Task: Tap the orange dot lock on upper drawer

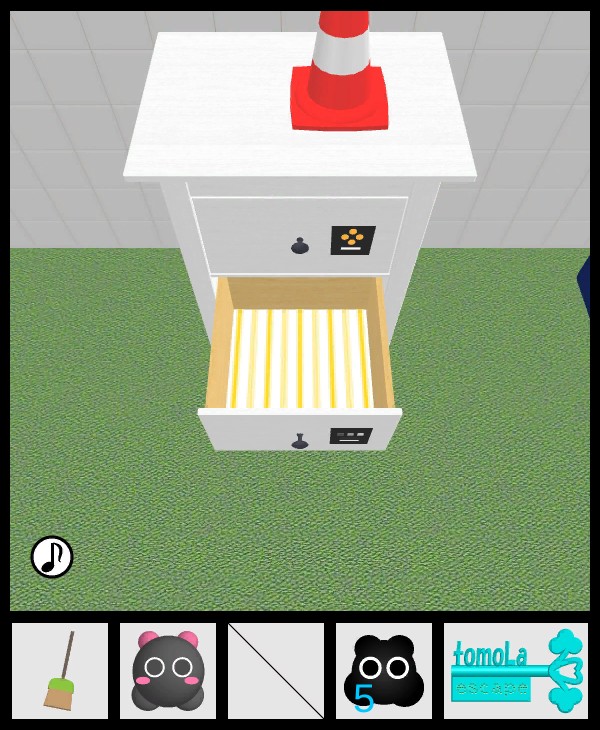Action: [x=352, y=240]
